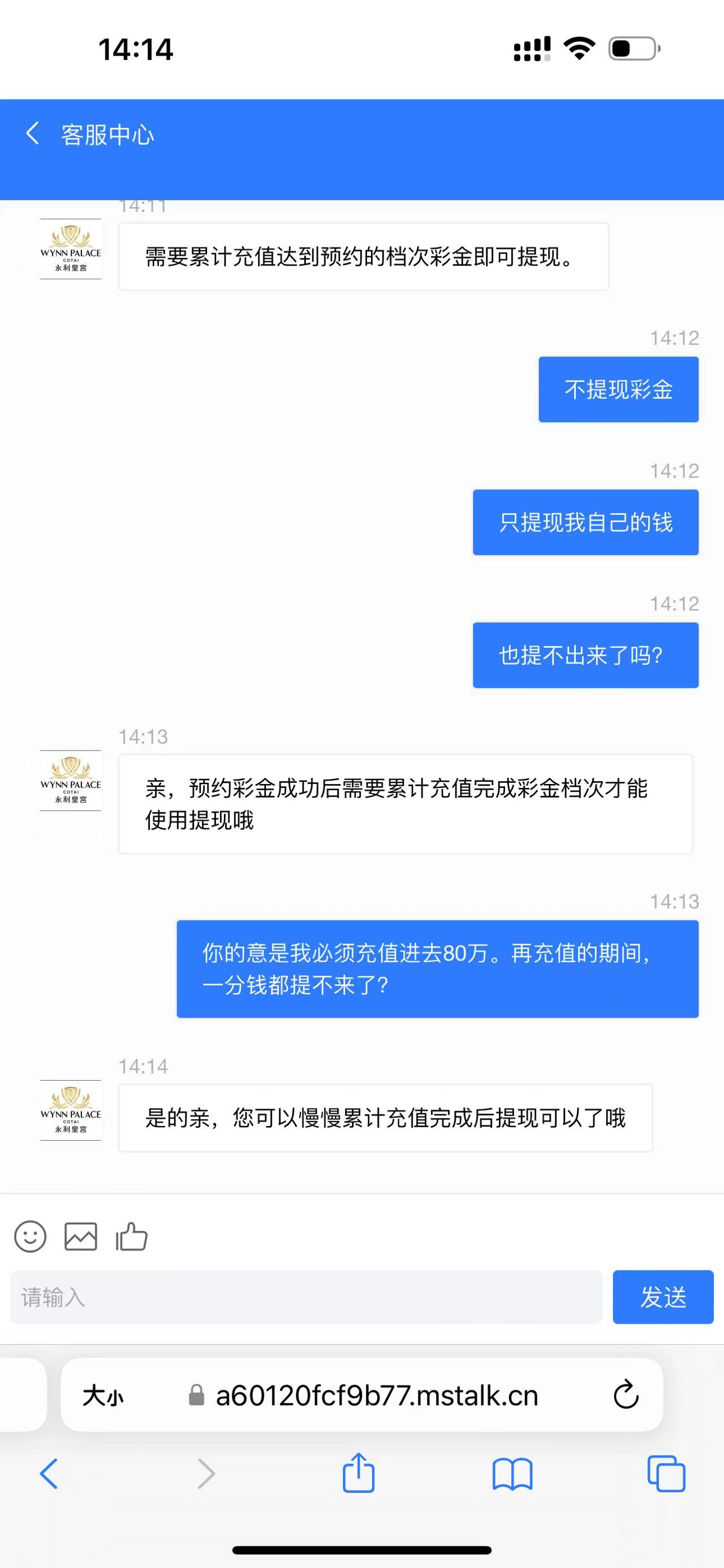This screenshot has height=1568, width=724.
Task: Tap the thumbs-up rating icon
Action: (x=132, y=1236)
